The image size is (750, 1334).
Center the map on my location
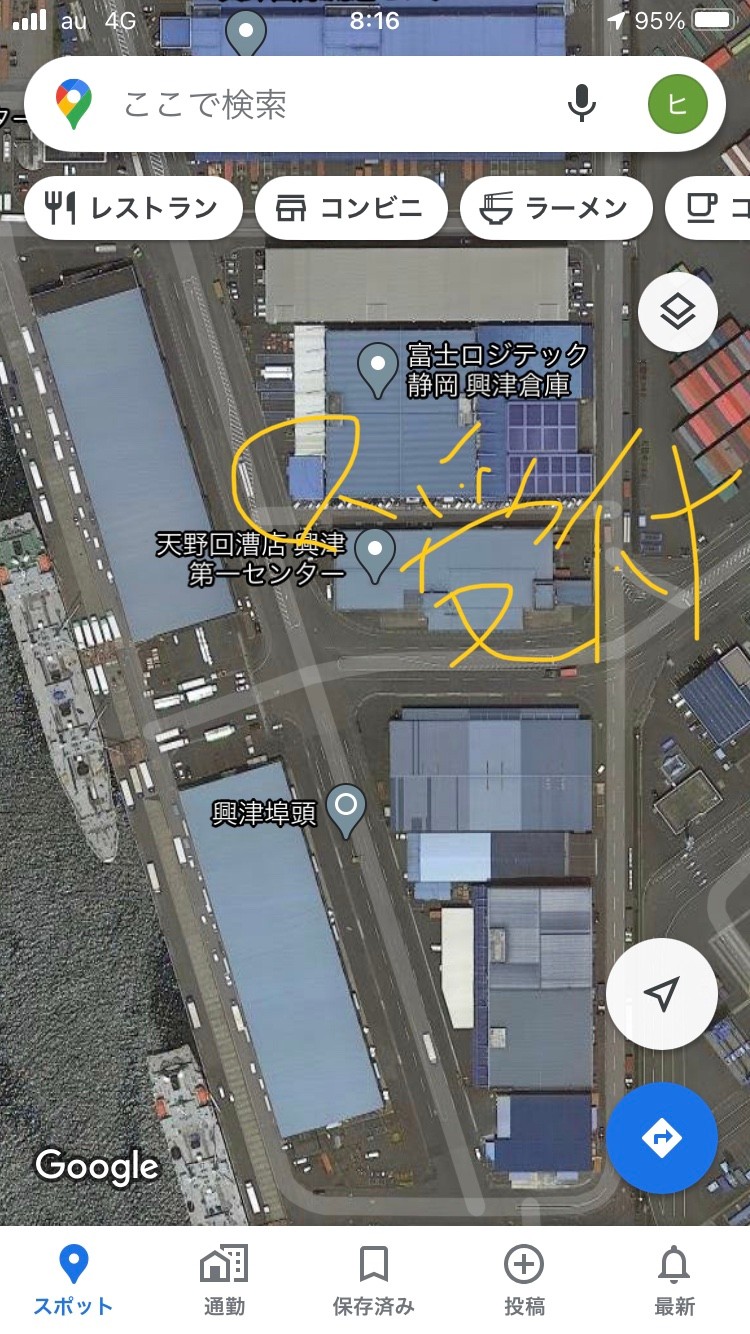pos(661,994)
